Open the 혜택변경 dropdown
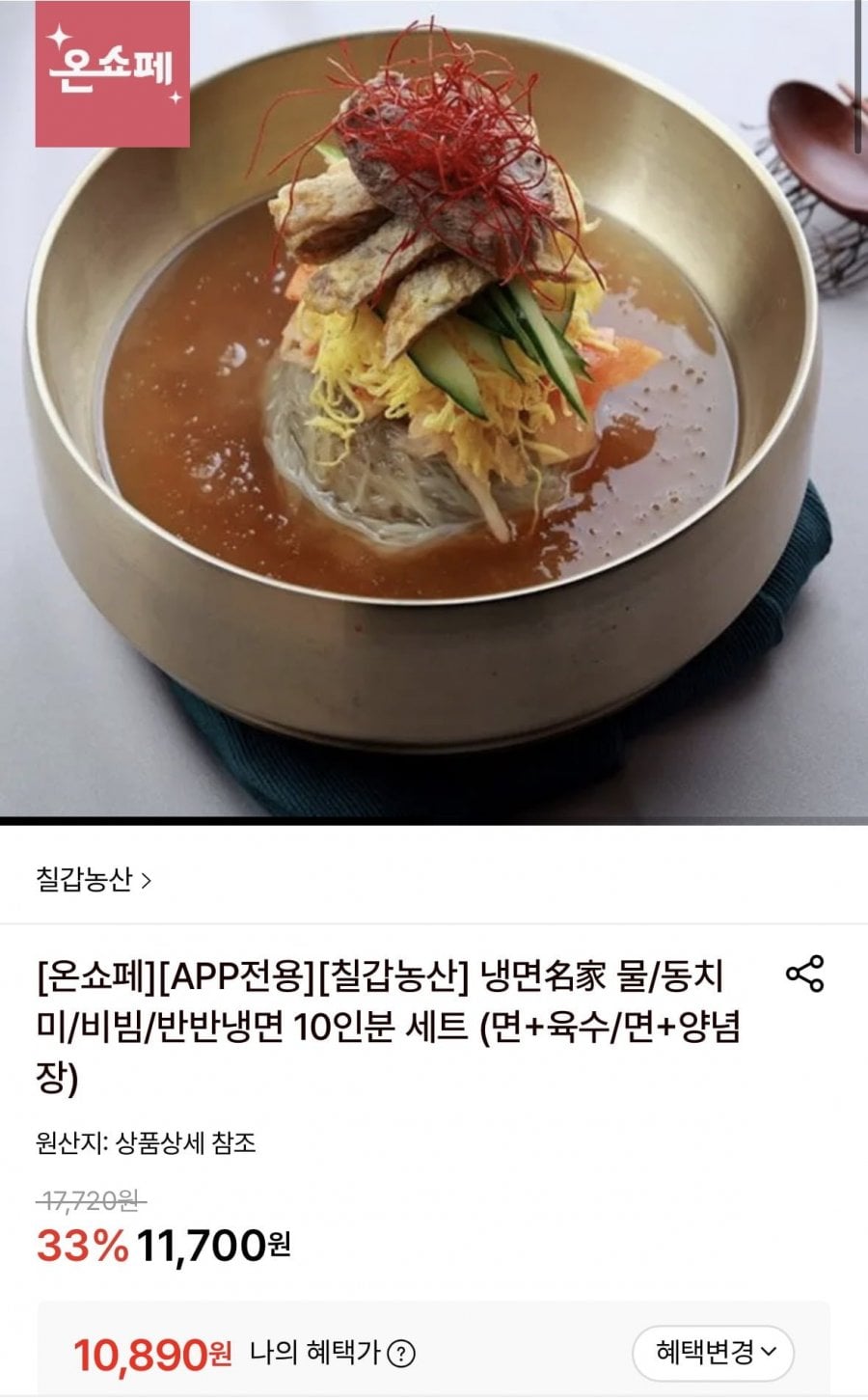 point(713,1353)
